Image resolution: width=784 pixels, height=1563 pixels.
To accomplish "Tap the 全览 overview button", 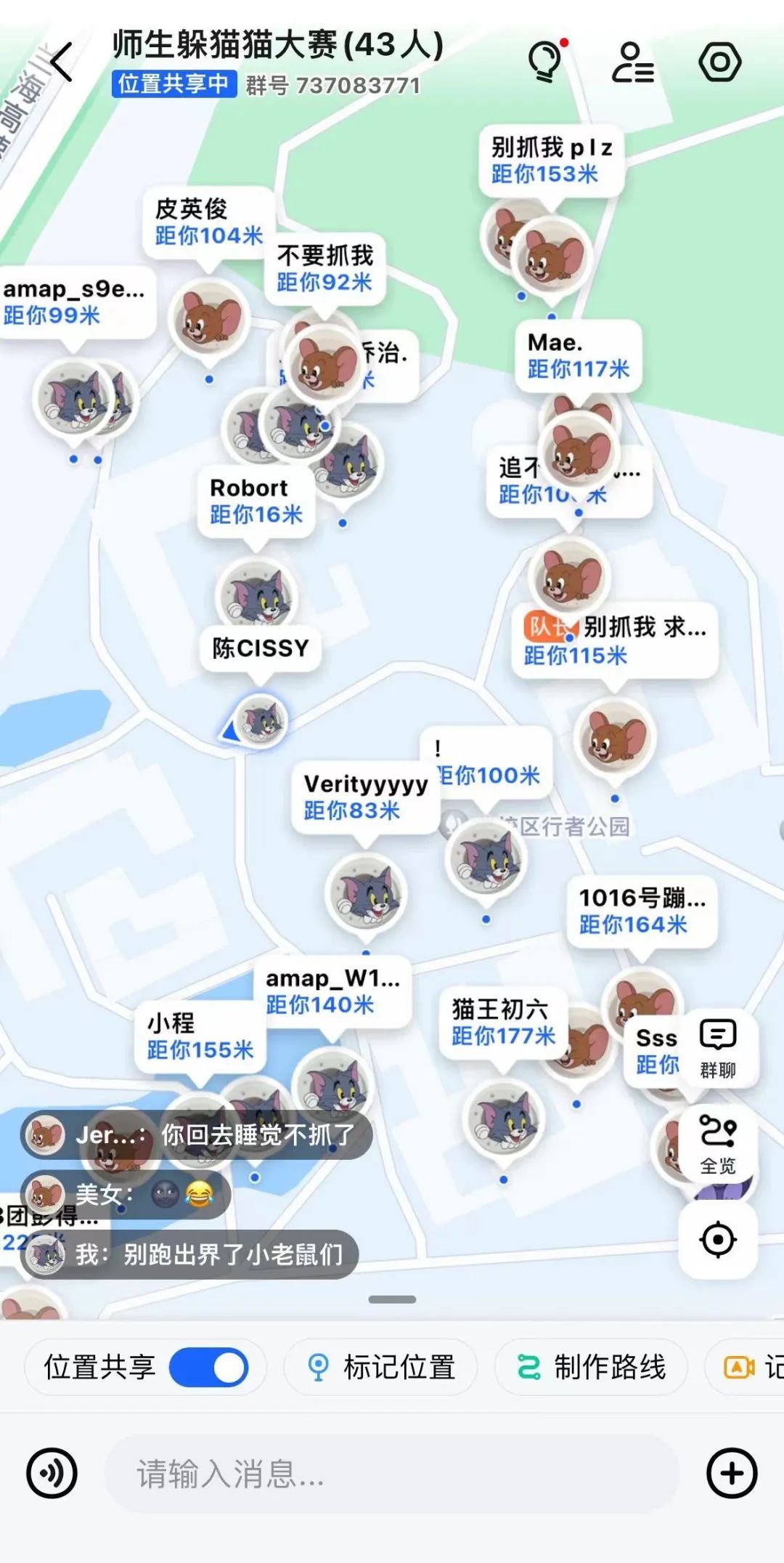I will click(x=718, y=1145).
